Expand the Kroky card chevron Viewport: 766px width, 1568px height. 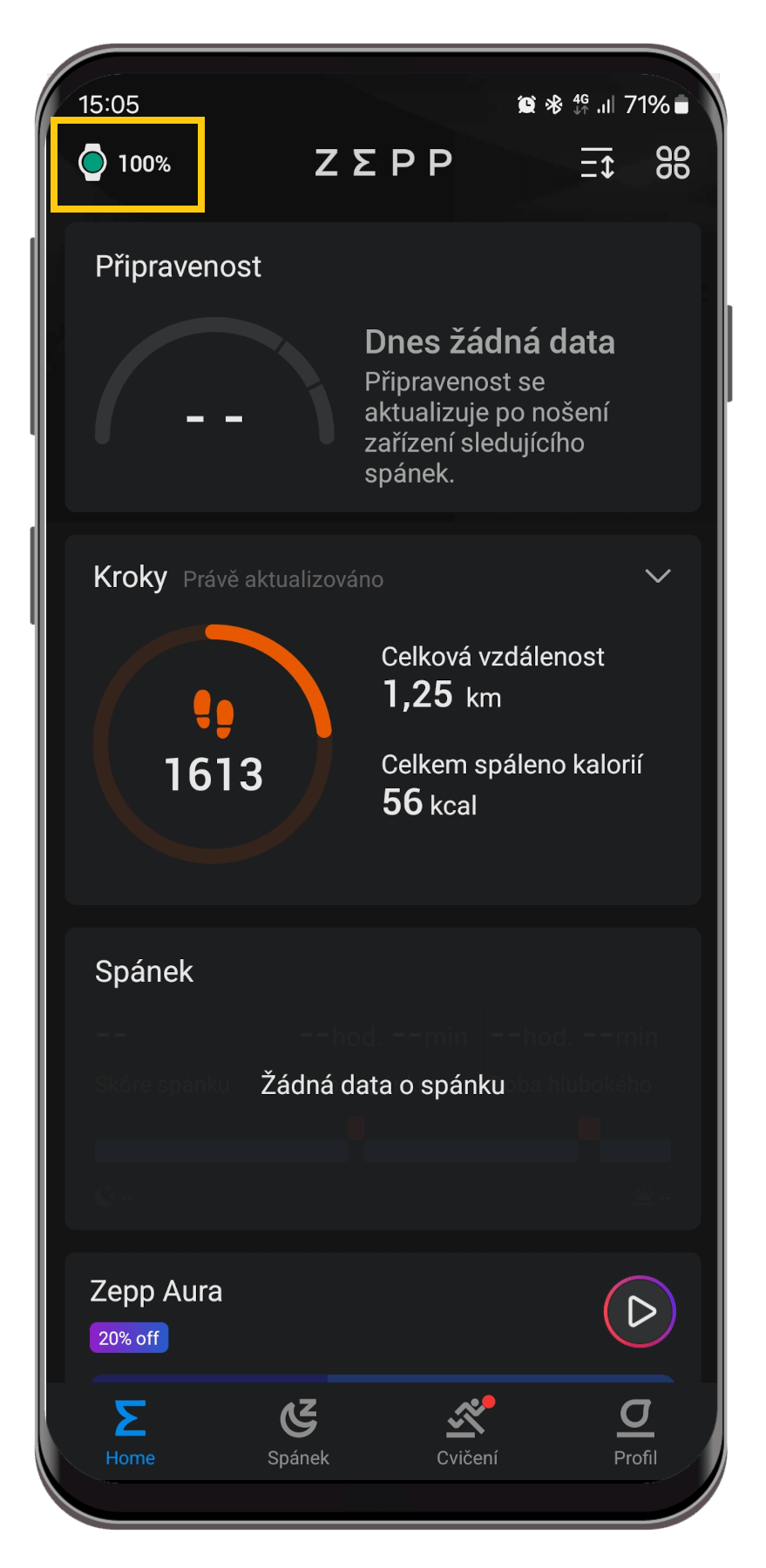pos(657,576)
